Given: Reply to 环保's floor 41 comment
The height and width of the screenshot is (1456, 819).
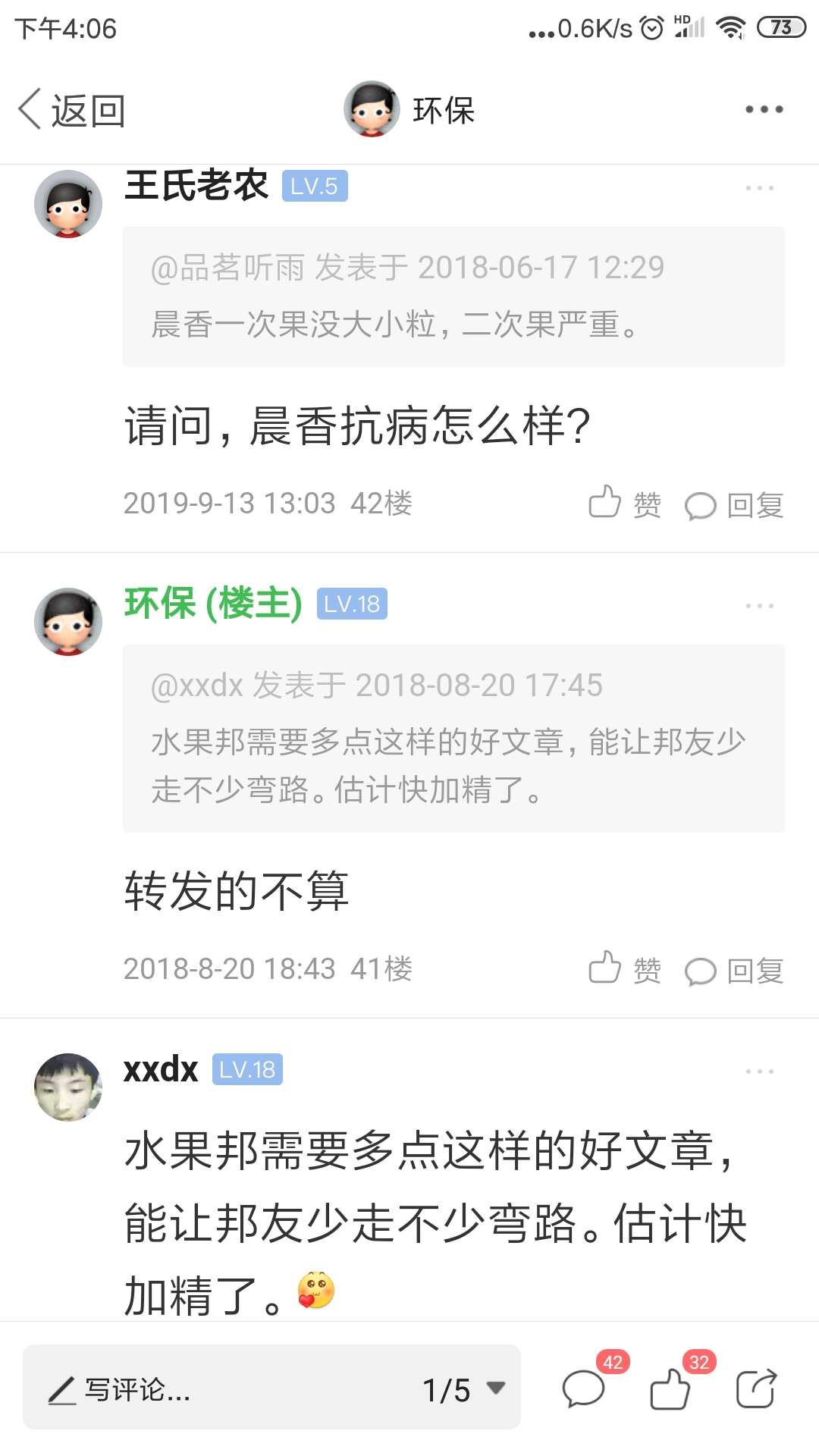Looking at the screenshot, I should [x=734, y=971].
